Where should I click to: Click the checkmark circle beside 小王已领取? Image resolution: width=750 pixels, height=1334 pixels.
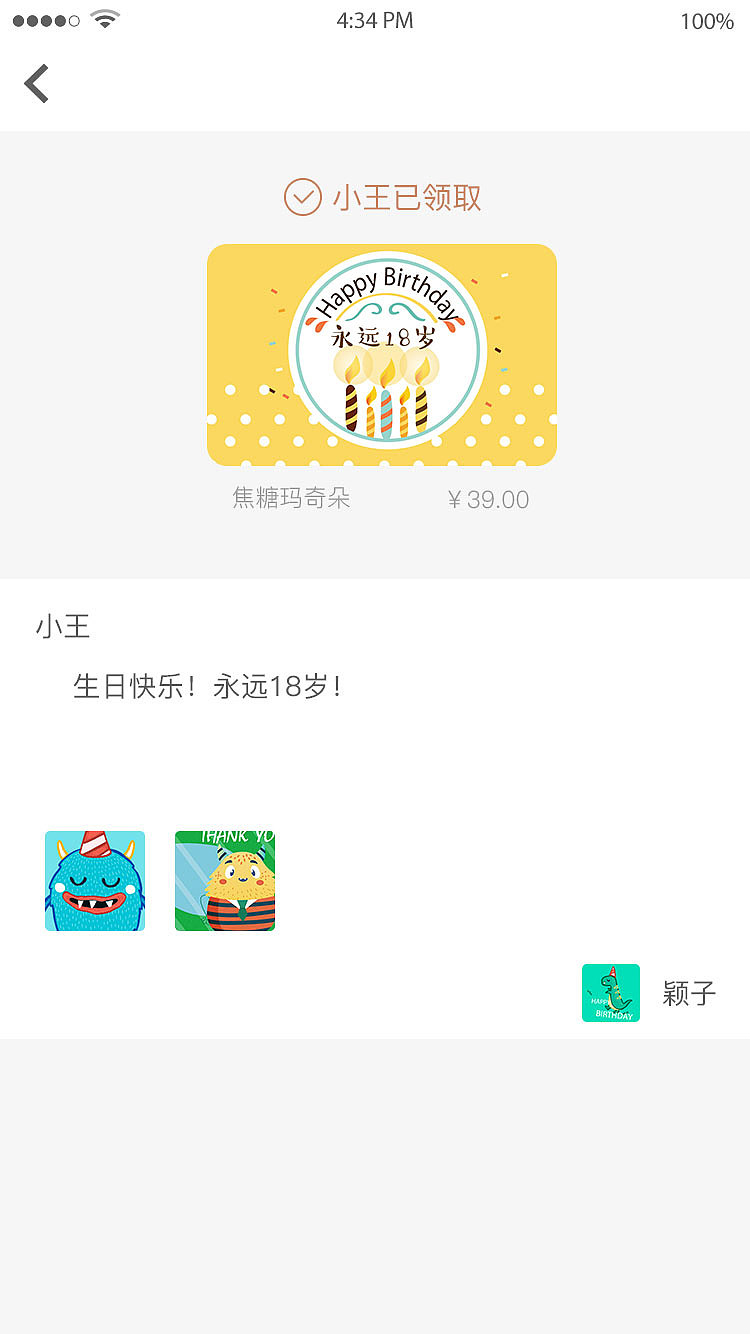pos(301,198)
